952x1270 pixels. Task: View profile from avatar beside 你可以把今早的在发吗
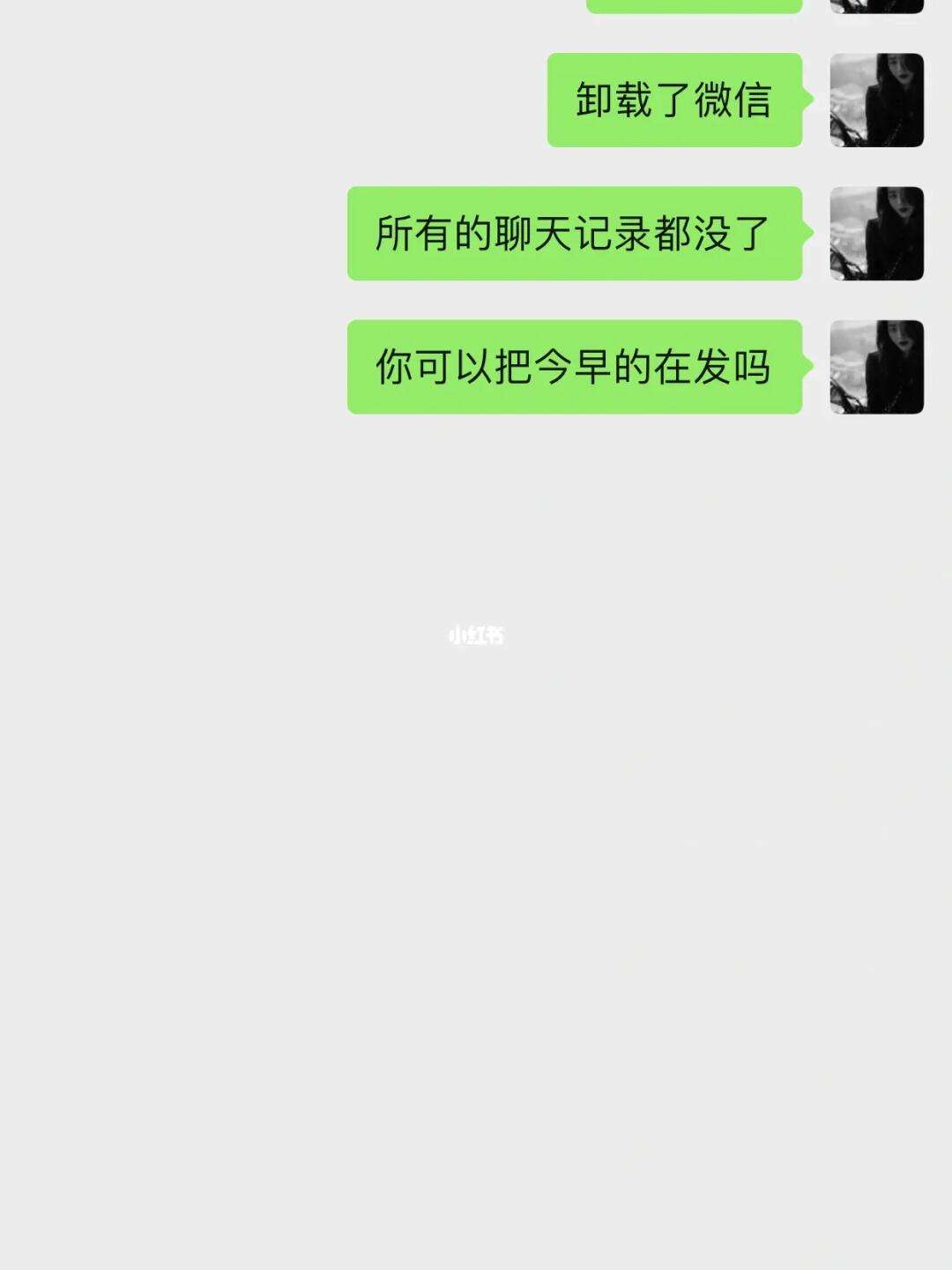[x=876, y=366]
